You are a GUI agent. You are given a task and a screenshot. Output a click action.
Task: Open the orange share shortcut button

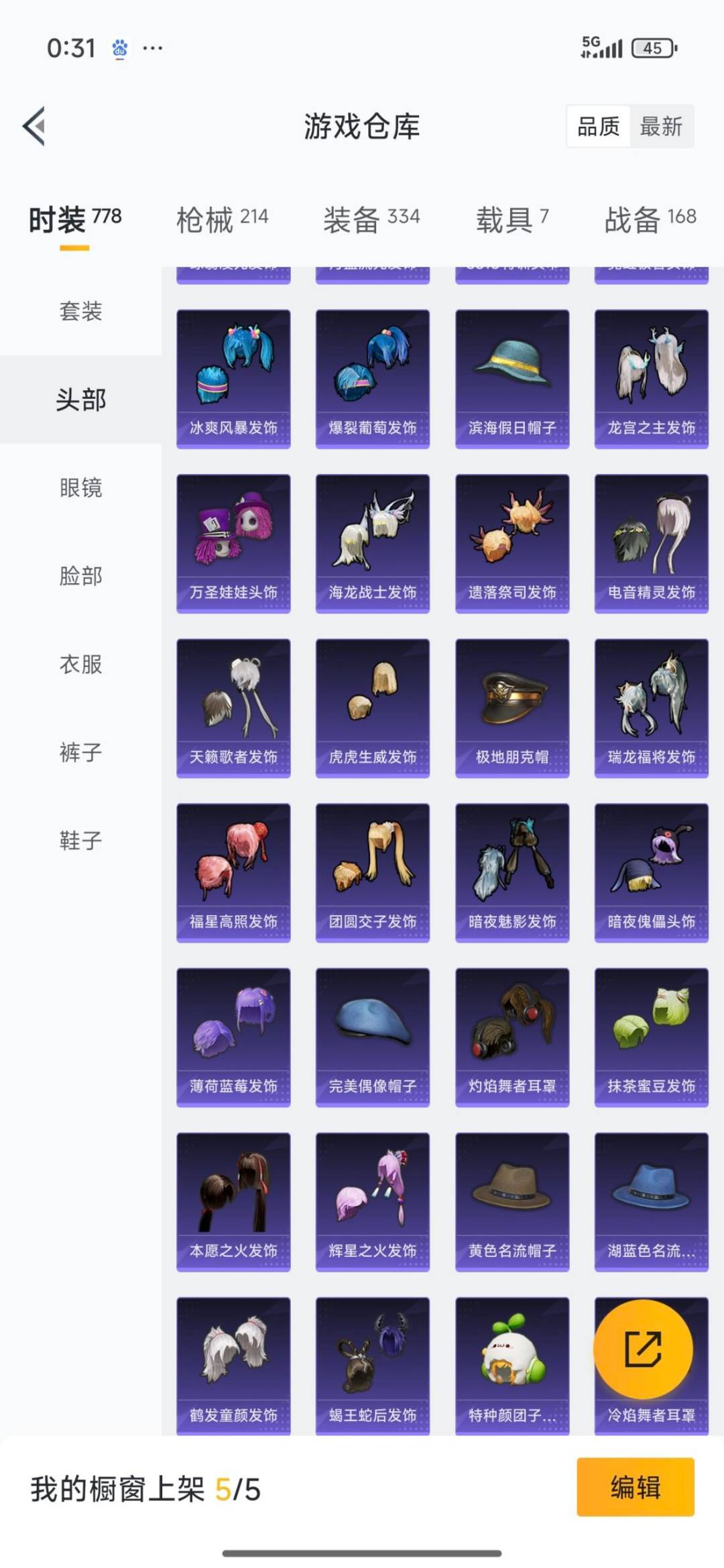click(644, 1349)
